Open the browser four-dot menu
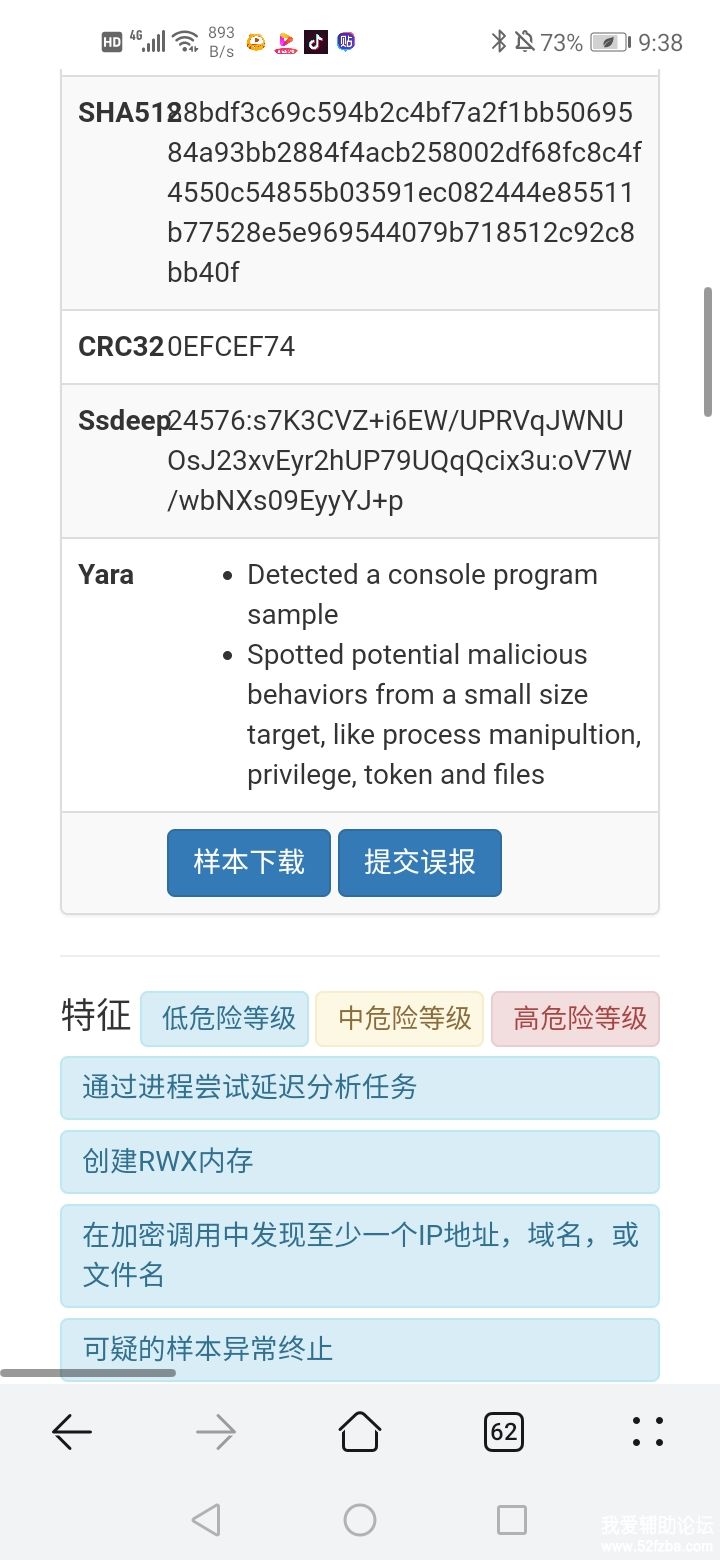Image resolution: width=720 pixels, height=1560 pixels. click(648, 1433)
